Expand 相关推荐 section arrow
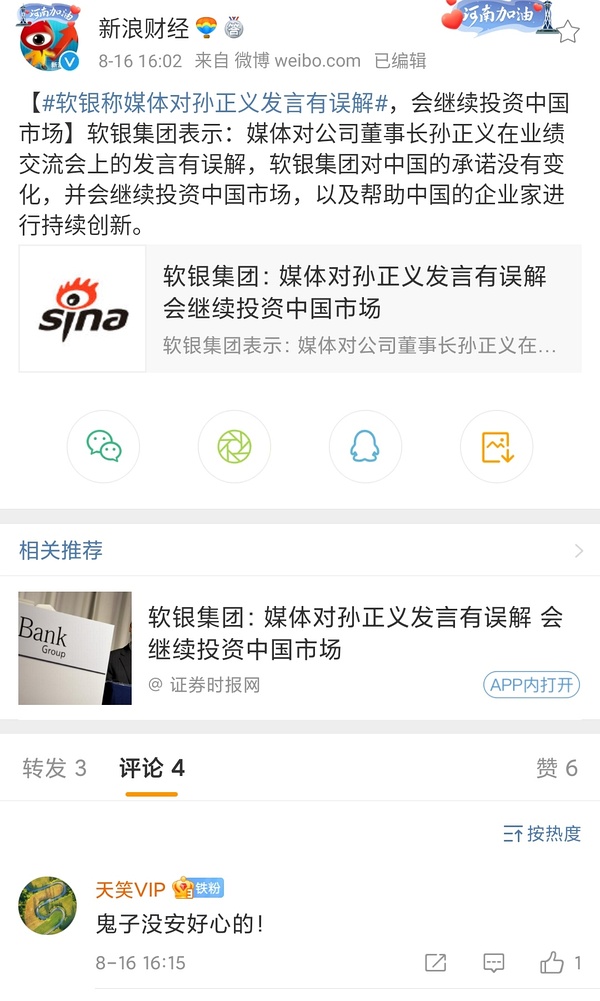600x1001 pixels. click(578, 551)
